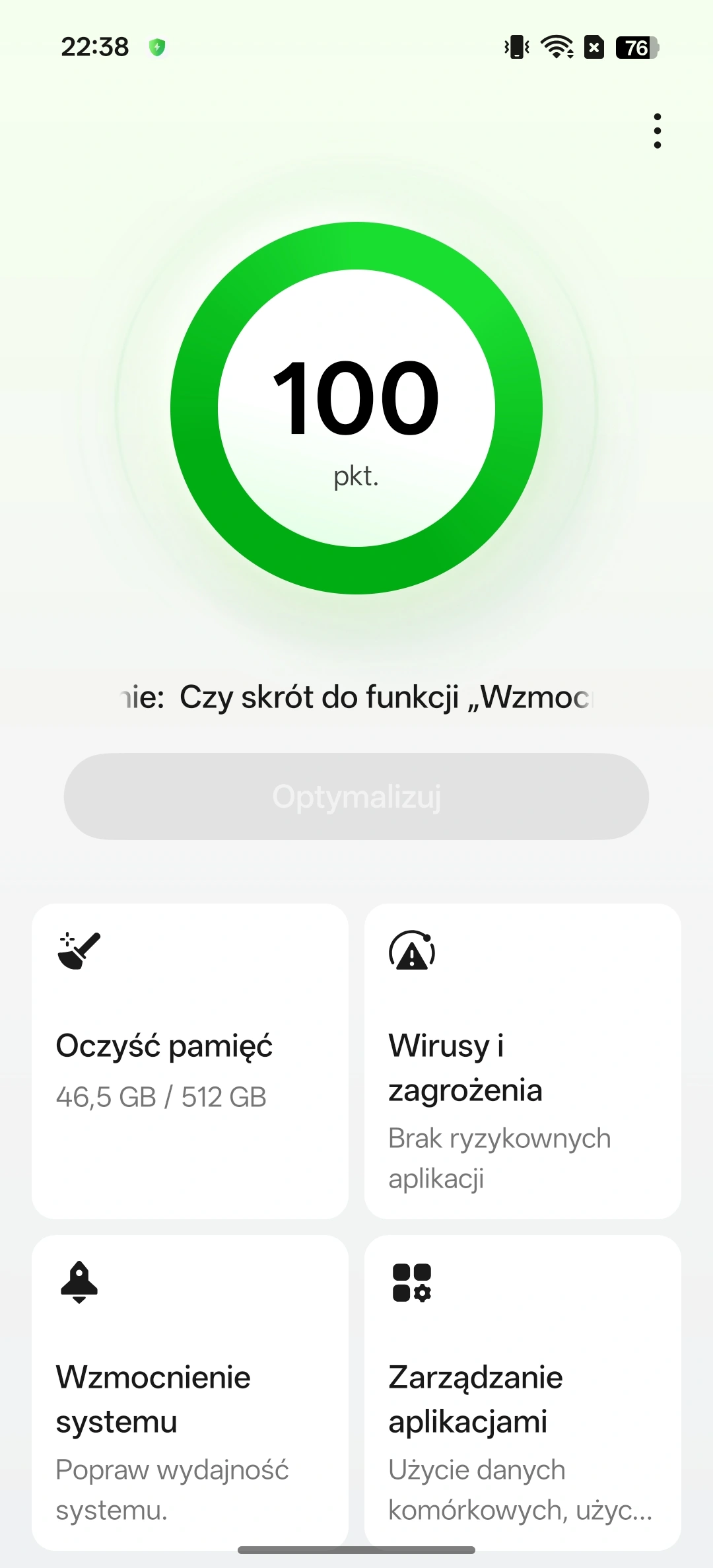Open the Zarządzanie aplikacjami card
The image size is (713, 1568).
[522, 1392]
